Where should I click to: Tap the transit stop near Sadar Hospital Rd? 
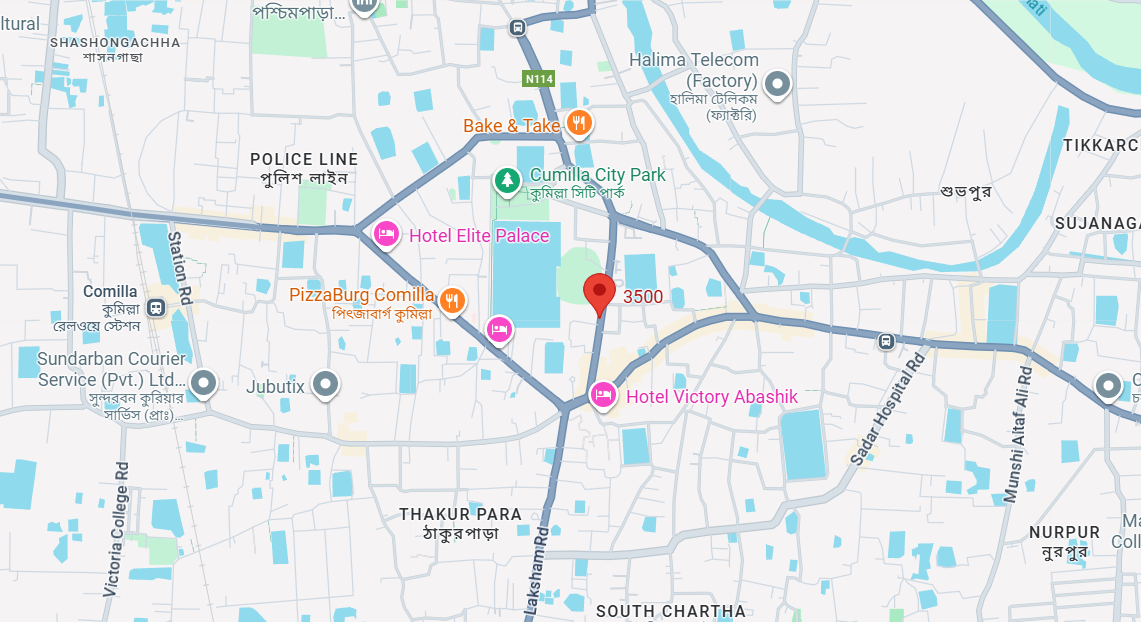click(886, 342)
